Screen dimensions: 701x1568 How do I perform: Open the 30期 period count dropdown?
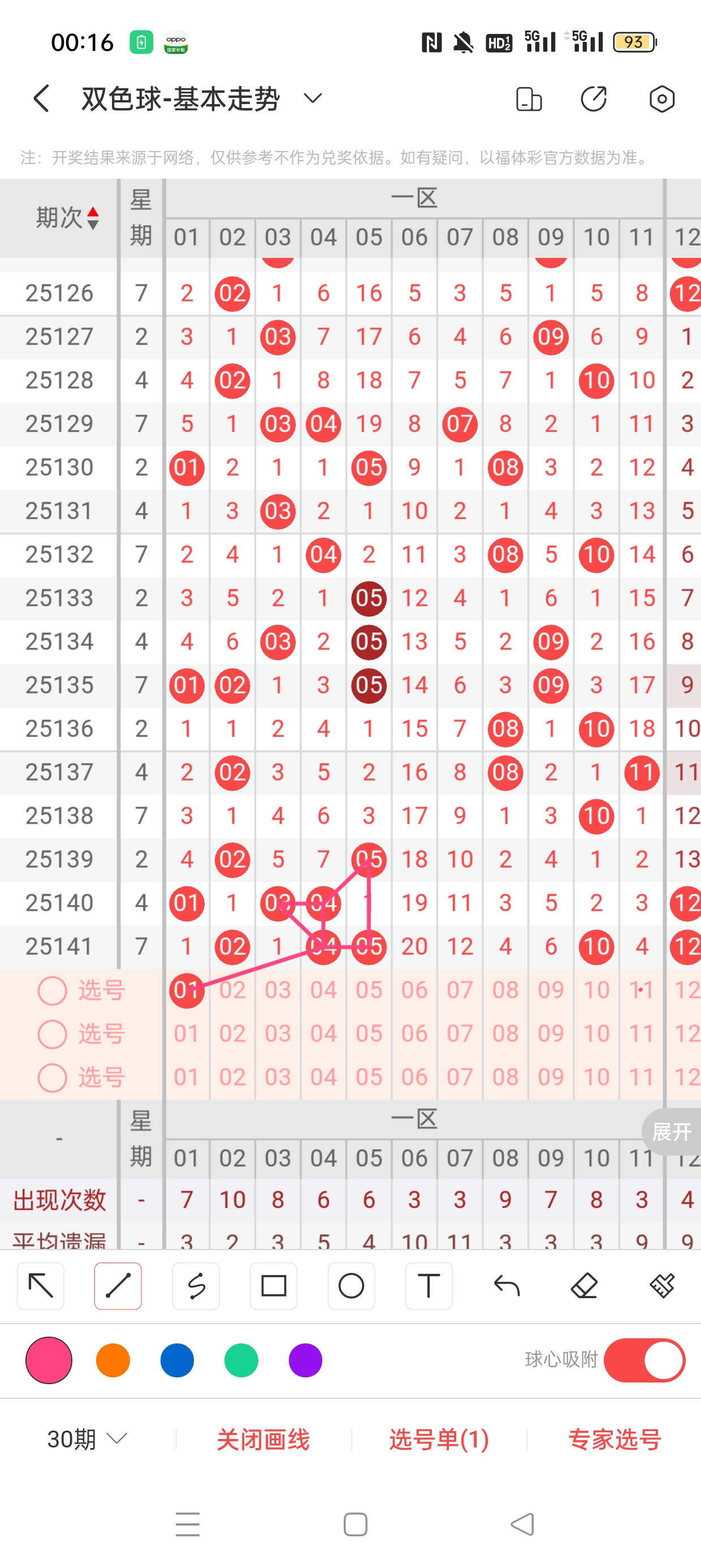tap(87, 1439)
